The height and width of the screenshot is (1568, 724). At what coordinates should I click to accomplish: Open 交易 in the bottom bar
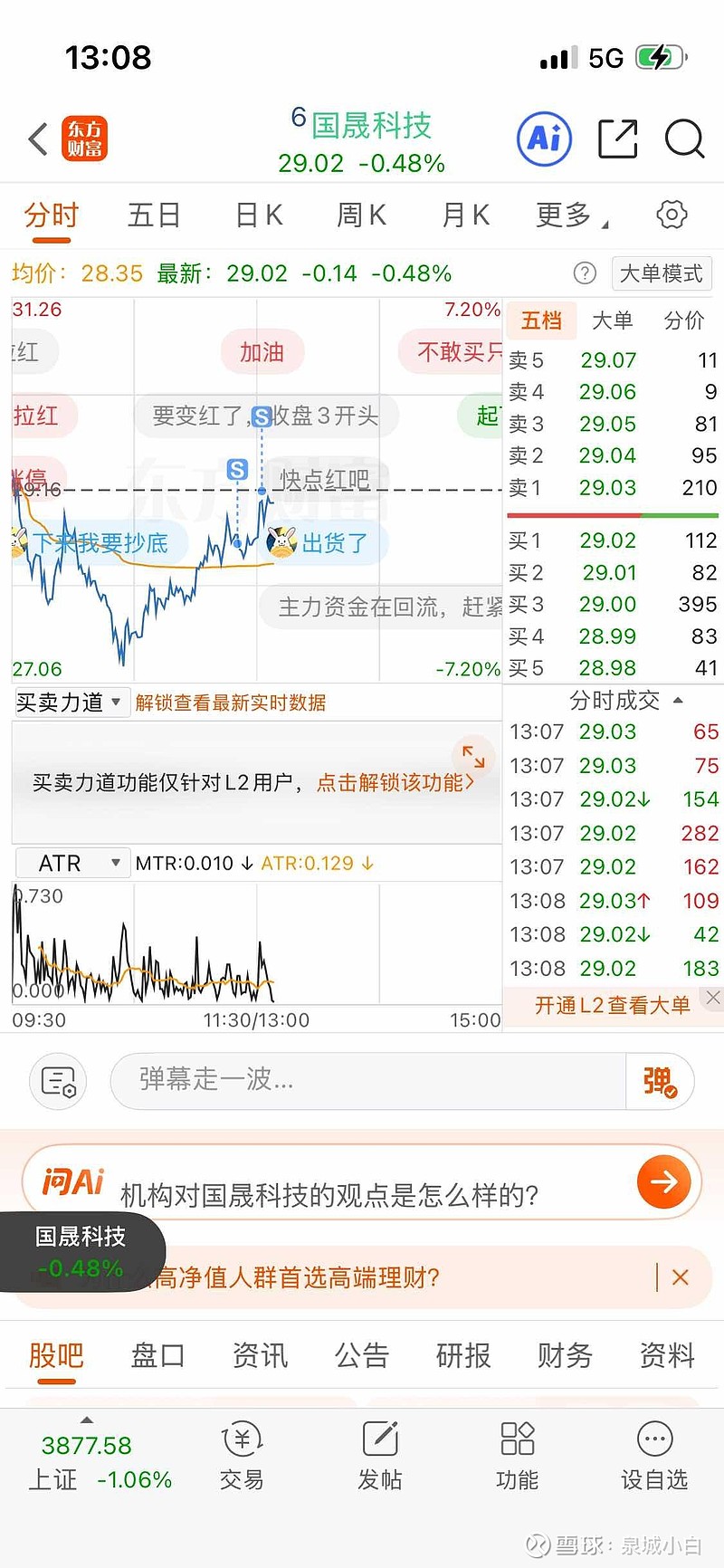click(x=242, y=1456)
